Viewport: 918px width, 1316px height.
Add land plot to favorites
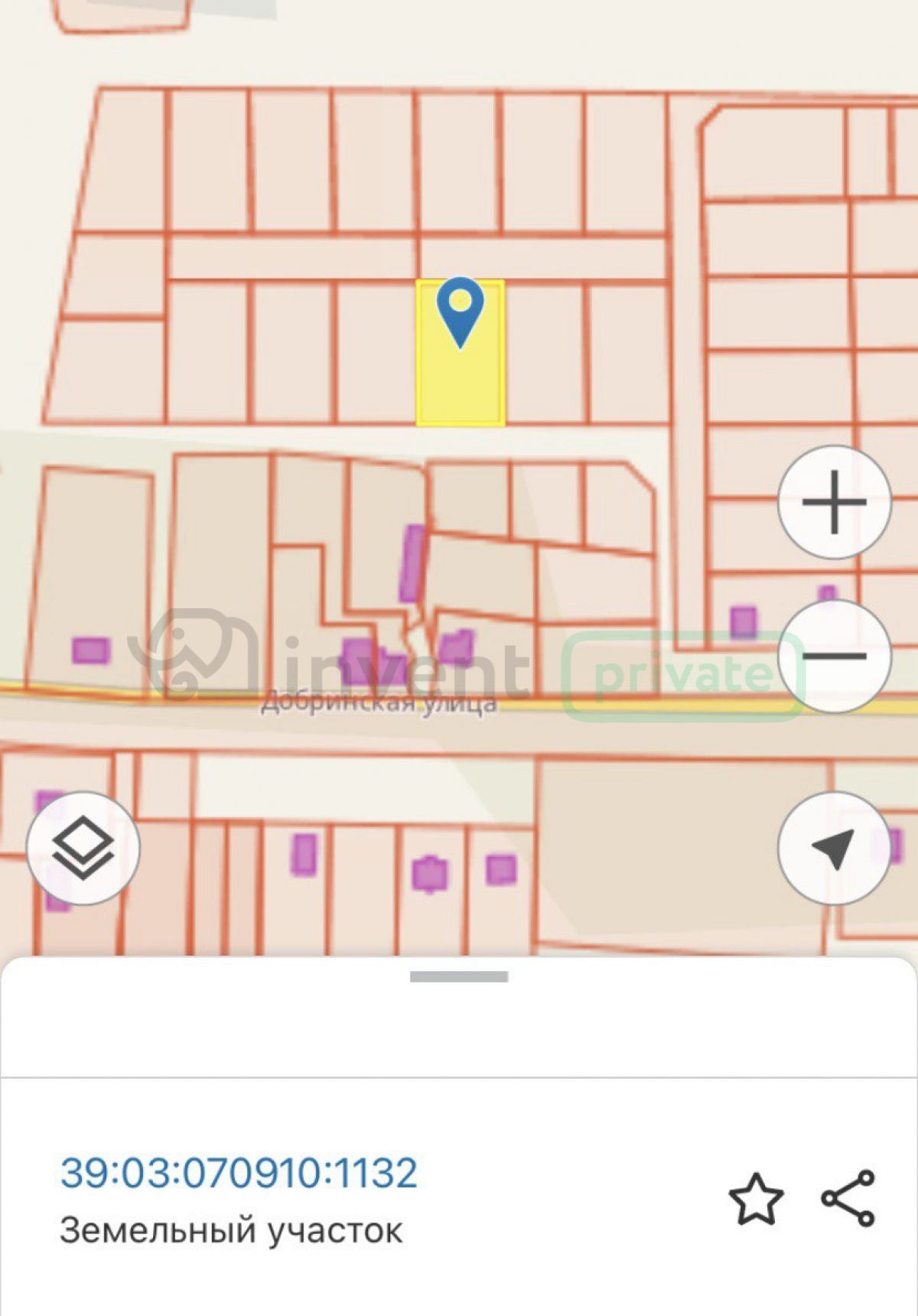pos(756,1199)
